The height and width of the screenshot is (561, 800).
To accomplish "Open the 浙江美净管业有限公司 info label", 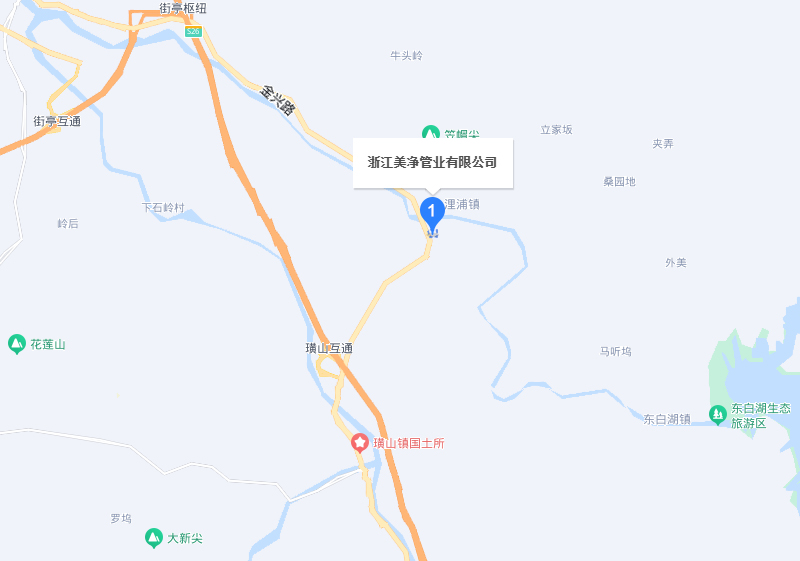I will pyautogui.click(x=432, y=162).
